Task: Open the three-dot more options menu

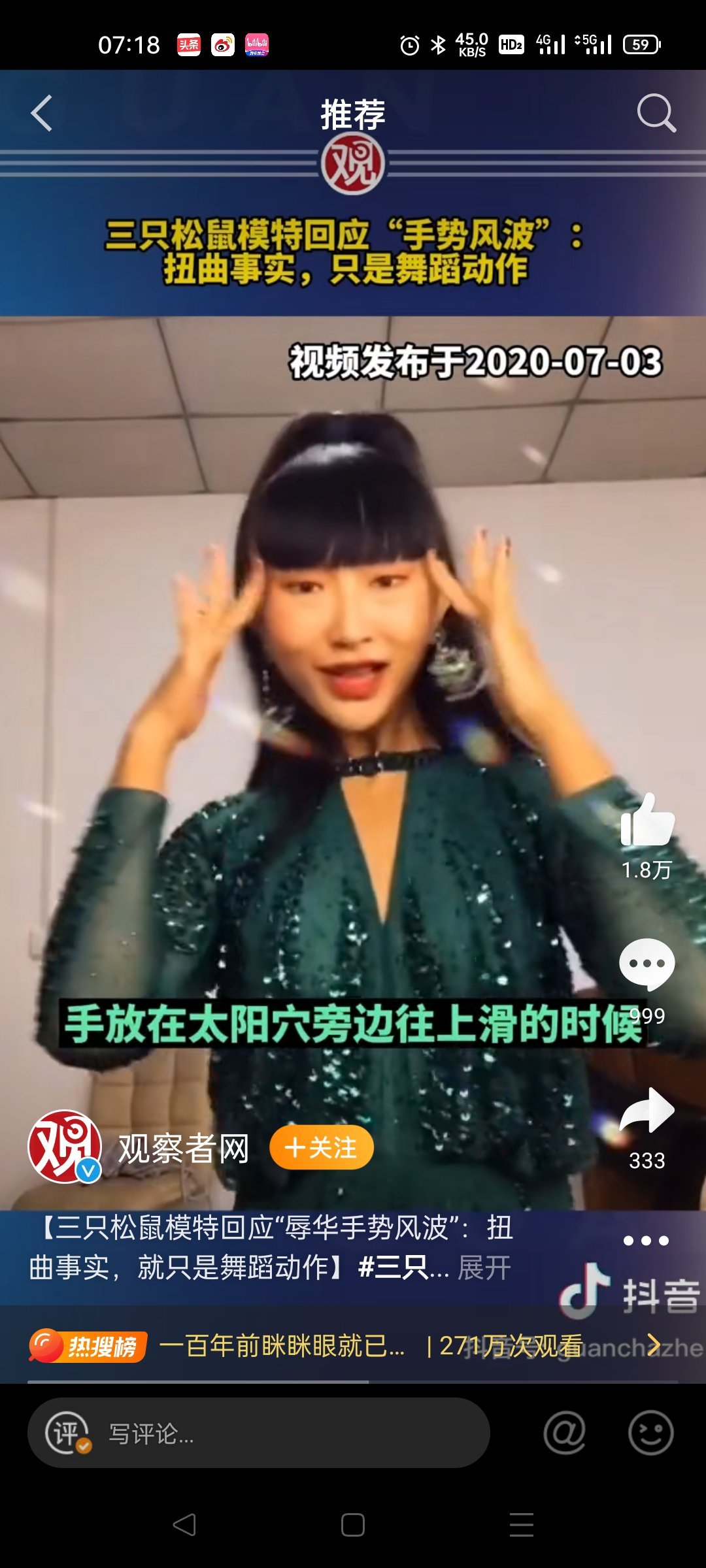Action: click(x=646, y=1240)
